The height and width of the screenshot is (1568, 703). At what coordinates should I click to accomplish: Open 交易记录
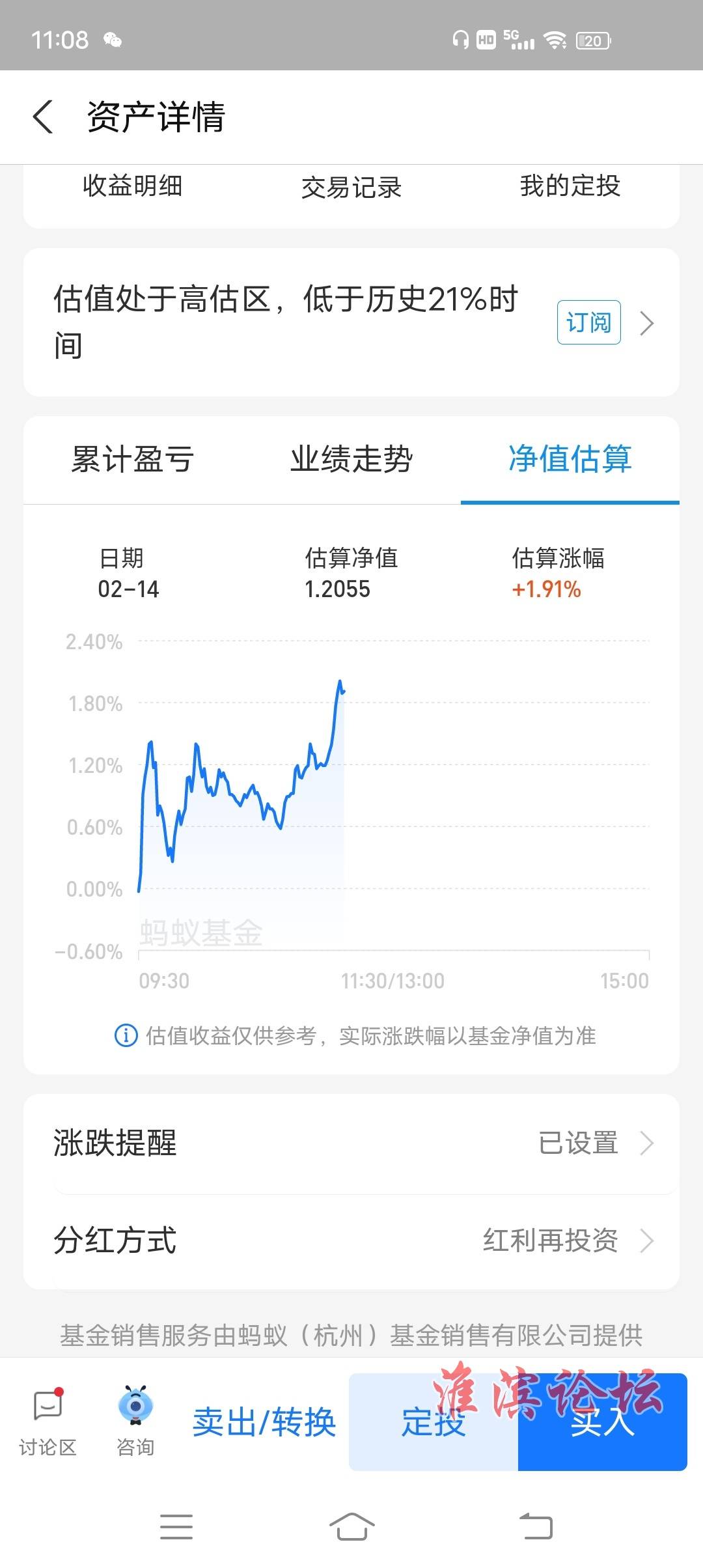tap(351, 188)
